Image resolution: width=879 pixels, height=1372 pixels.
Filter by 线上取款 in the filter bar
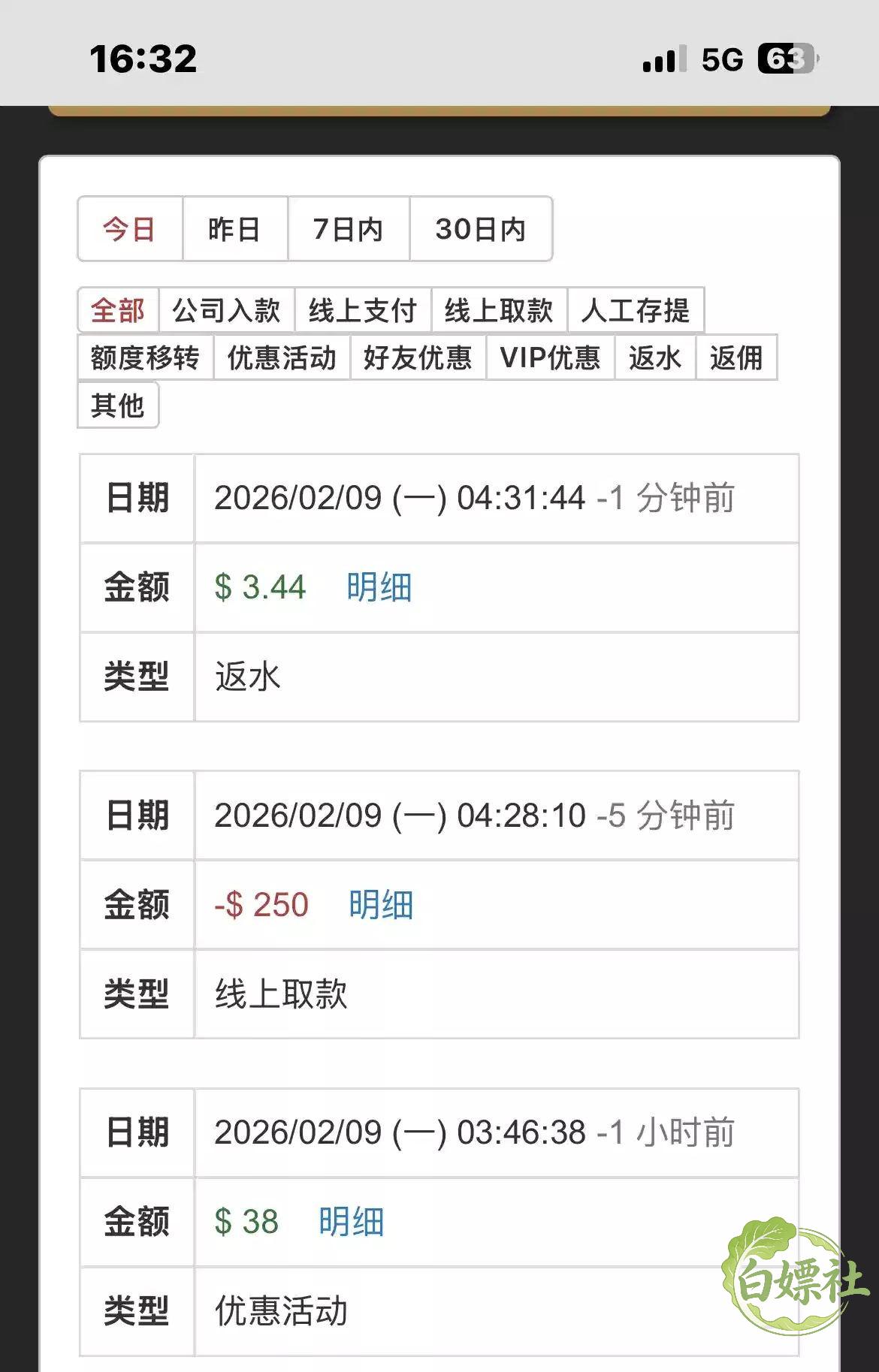[x=499, y=310]
